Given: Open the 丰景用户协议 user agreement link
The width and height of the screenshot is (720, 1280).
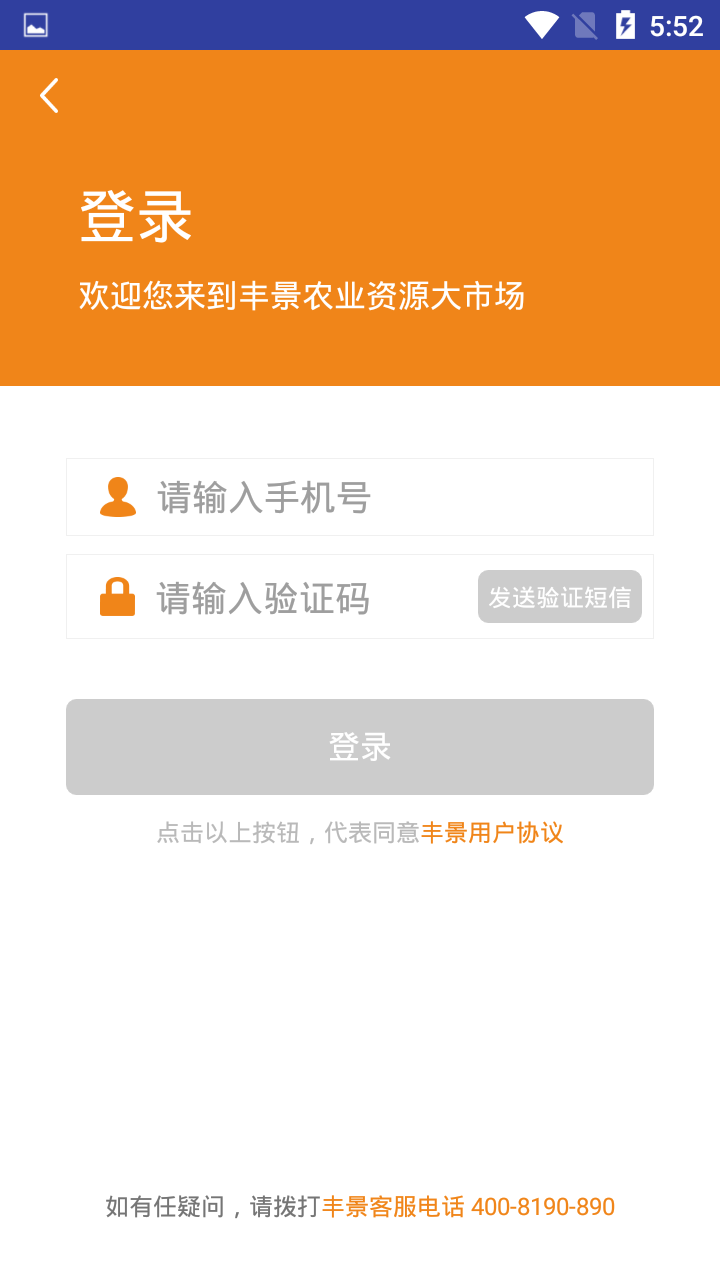Looking at the screenshot, I should 494,832.
